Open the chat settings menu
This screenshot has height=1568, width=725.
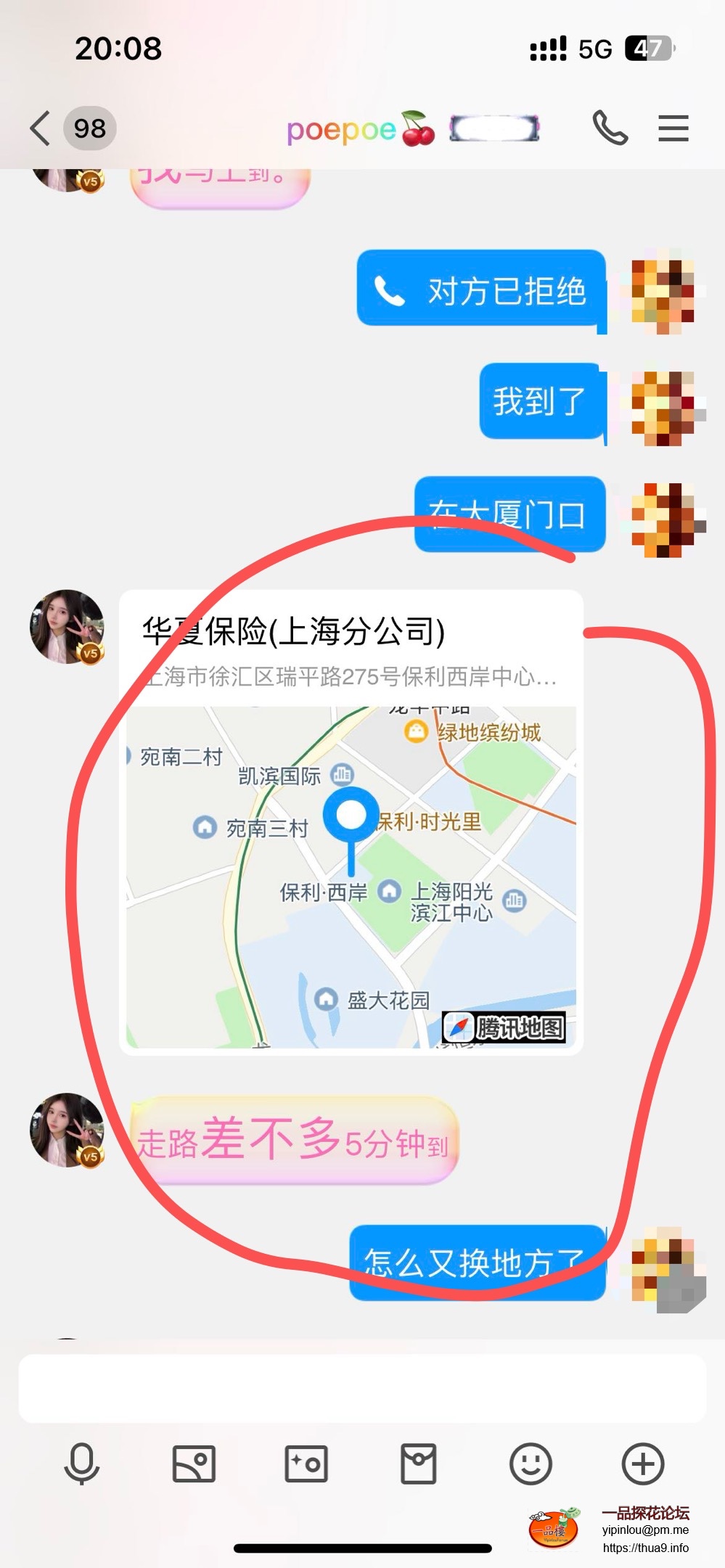(673, 128)
